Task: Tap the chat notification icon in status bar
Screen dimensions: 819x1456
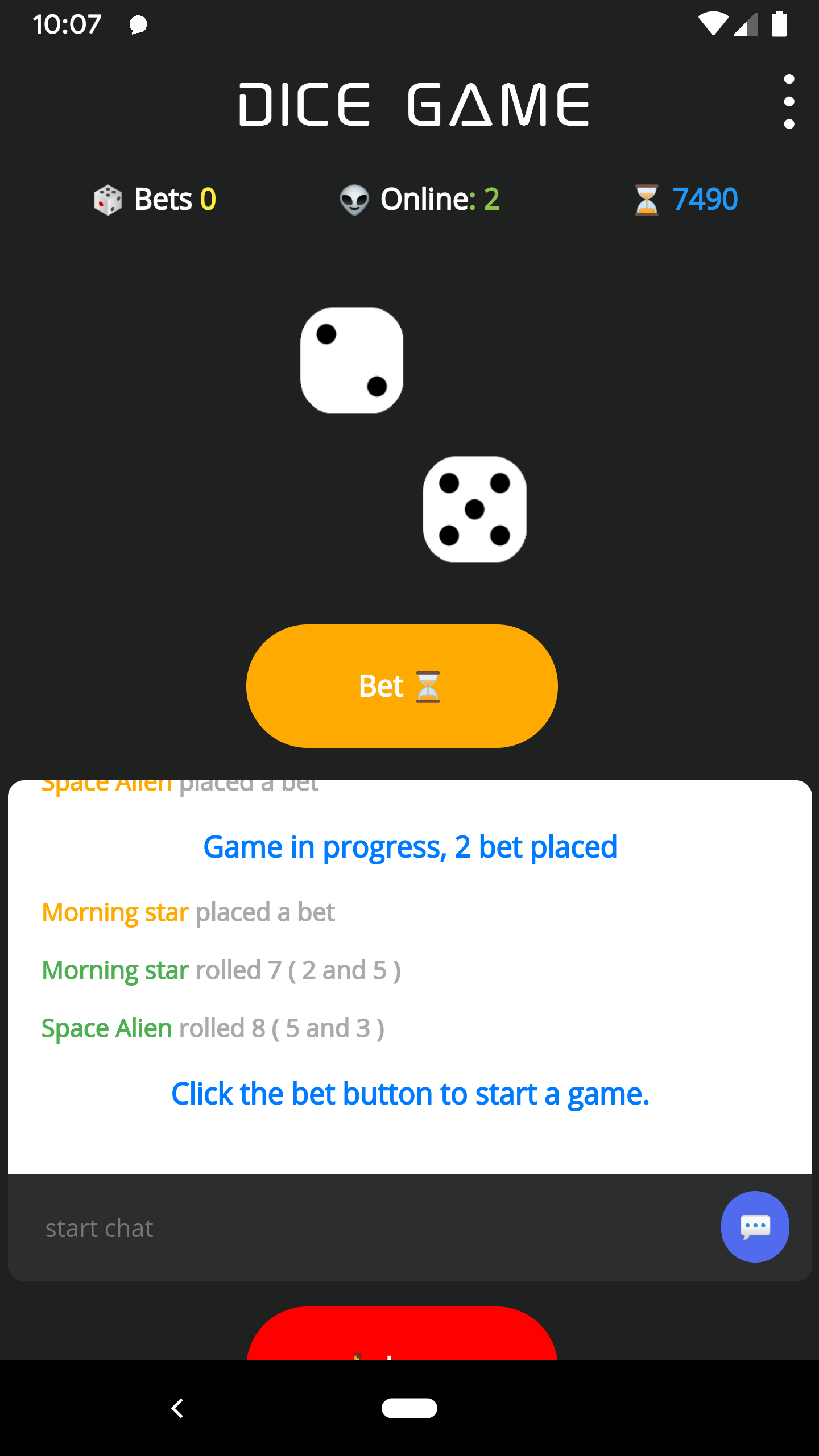Action: (138, 24)
